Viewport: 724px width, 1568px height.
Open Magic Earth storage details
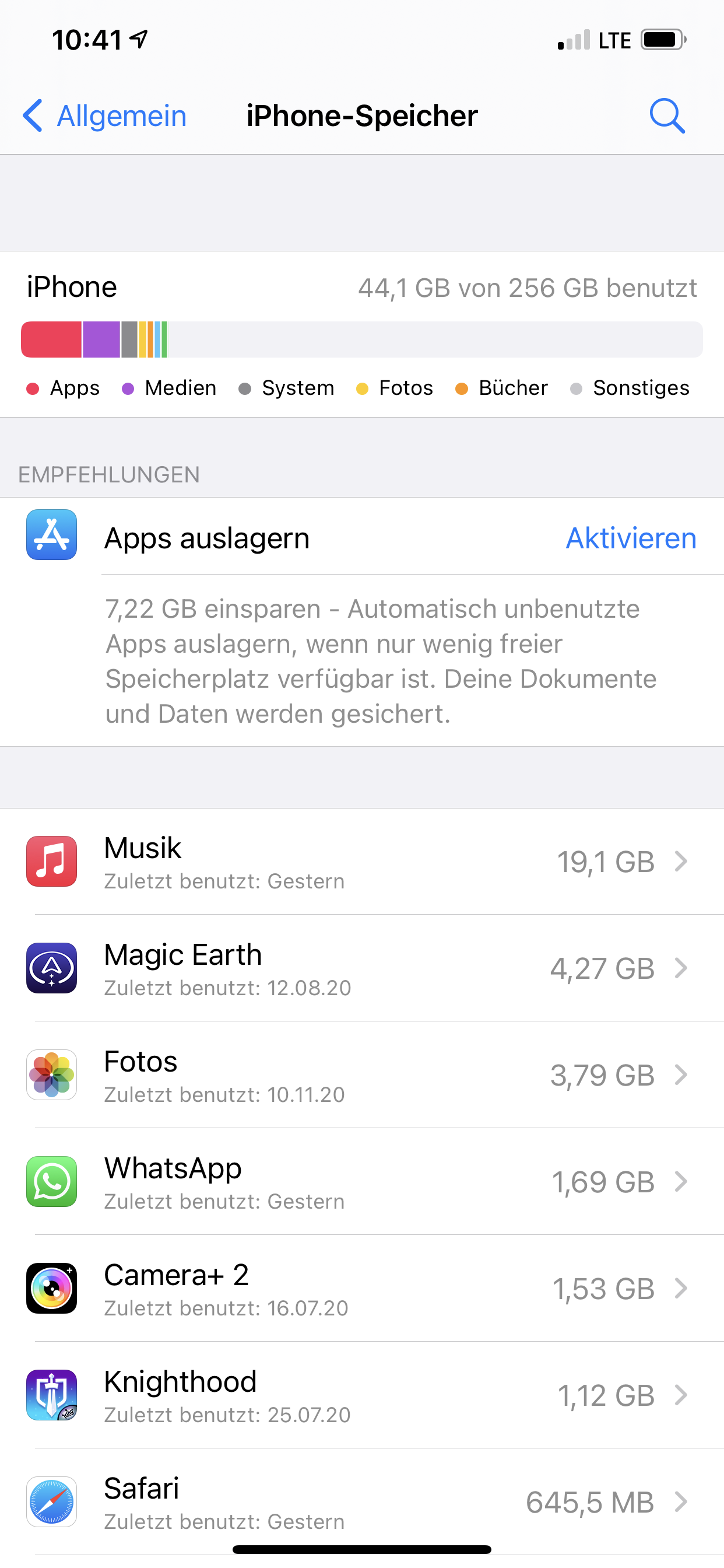pyautogui.click(x=361, y=968)
